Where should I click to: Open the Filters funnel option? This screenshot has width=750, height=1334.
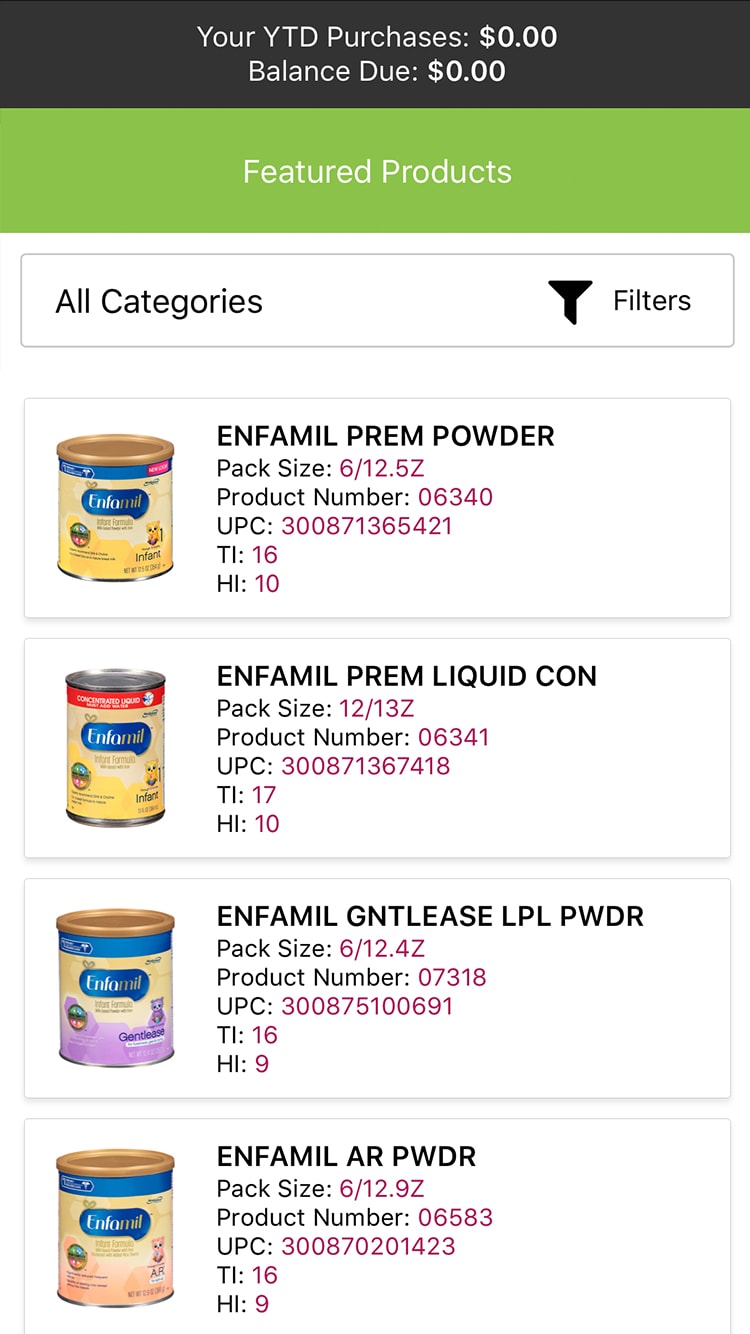click(620, 301)
